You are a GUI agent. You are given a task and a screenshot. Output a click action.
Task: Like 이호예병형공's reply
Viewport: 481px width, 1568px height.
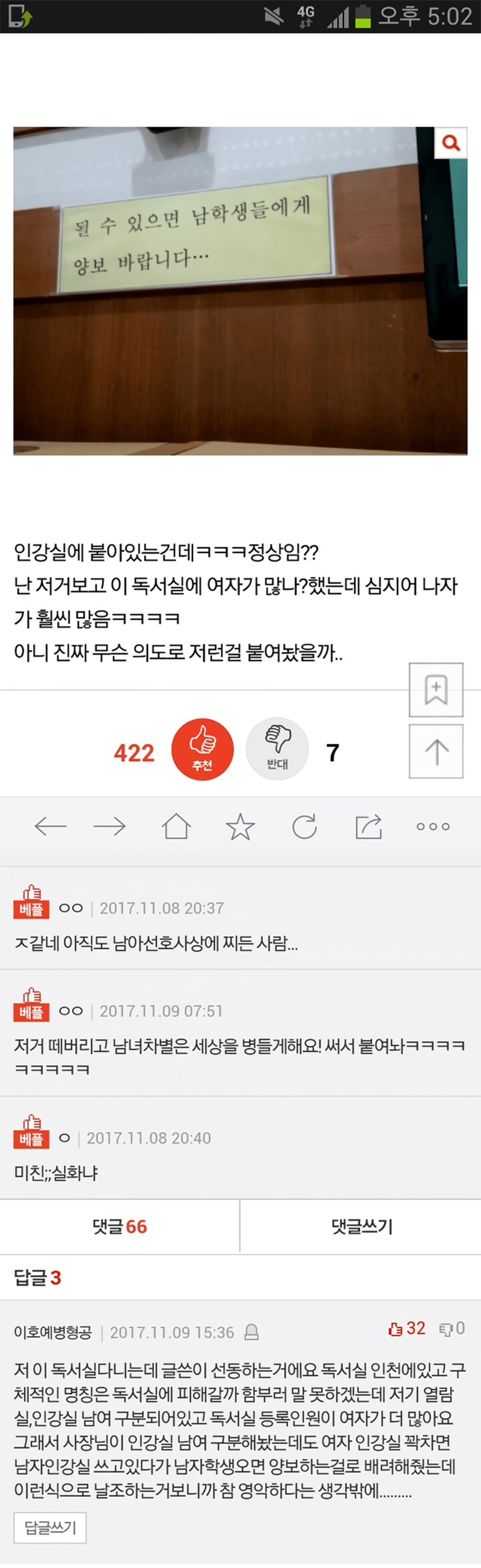click(x=406, y=1329)
